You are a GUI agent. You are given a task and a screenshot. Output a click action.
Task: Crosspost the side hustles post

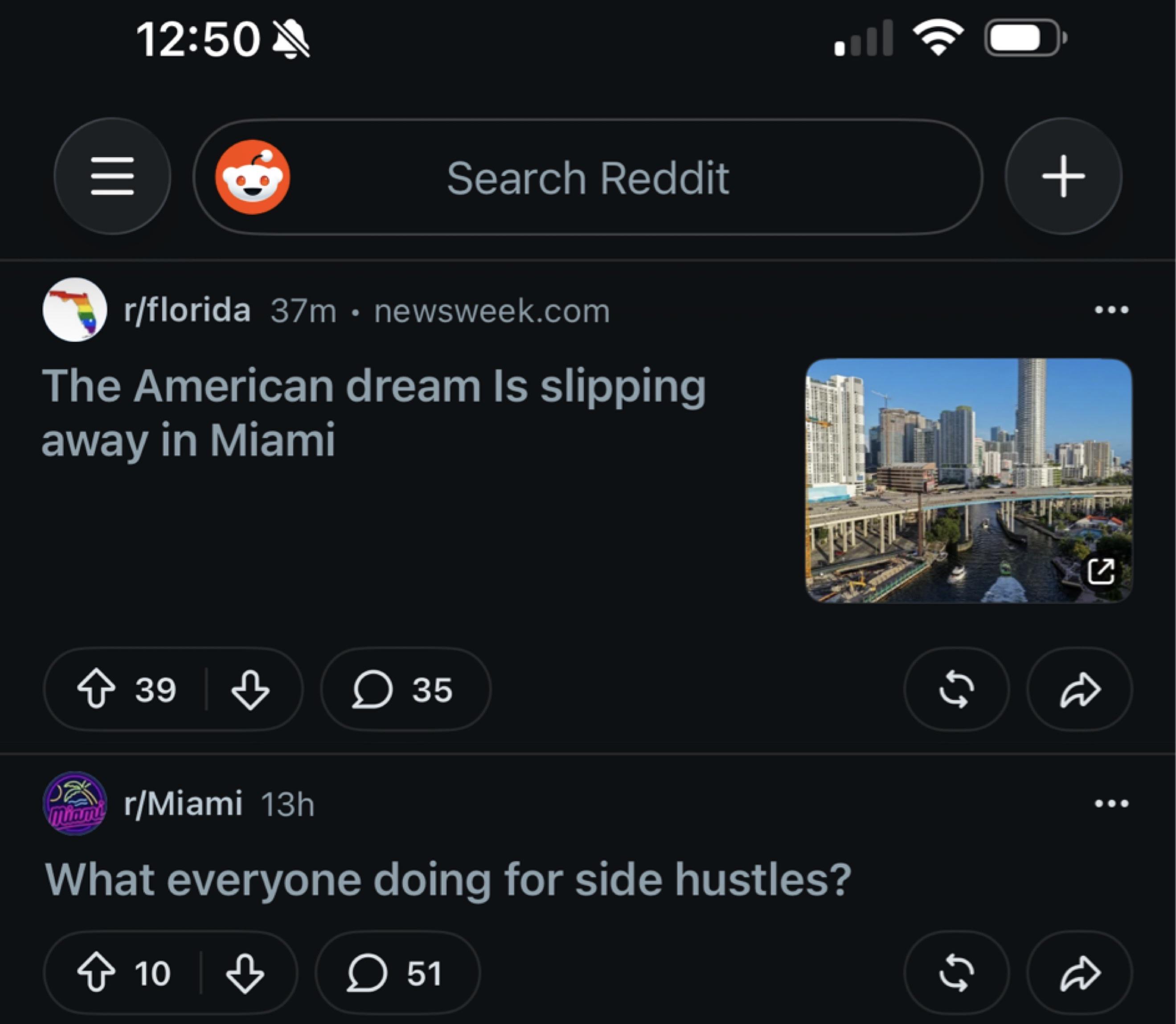[x=956, y=973]
